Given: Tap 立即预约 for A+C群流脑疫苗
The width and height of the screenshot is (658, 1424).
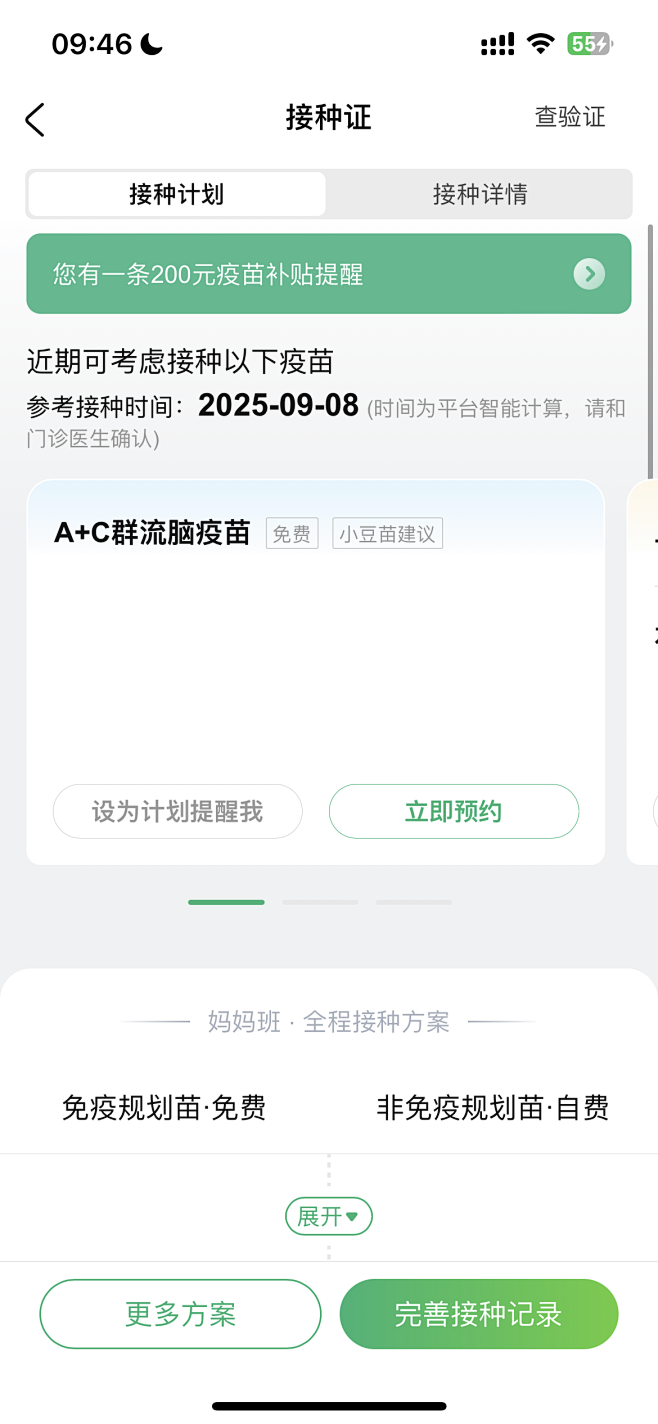Looking at the screenshot, I should click(453, 811).
